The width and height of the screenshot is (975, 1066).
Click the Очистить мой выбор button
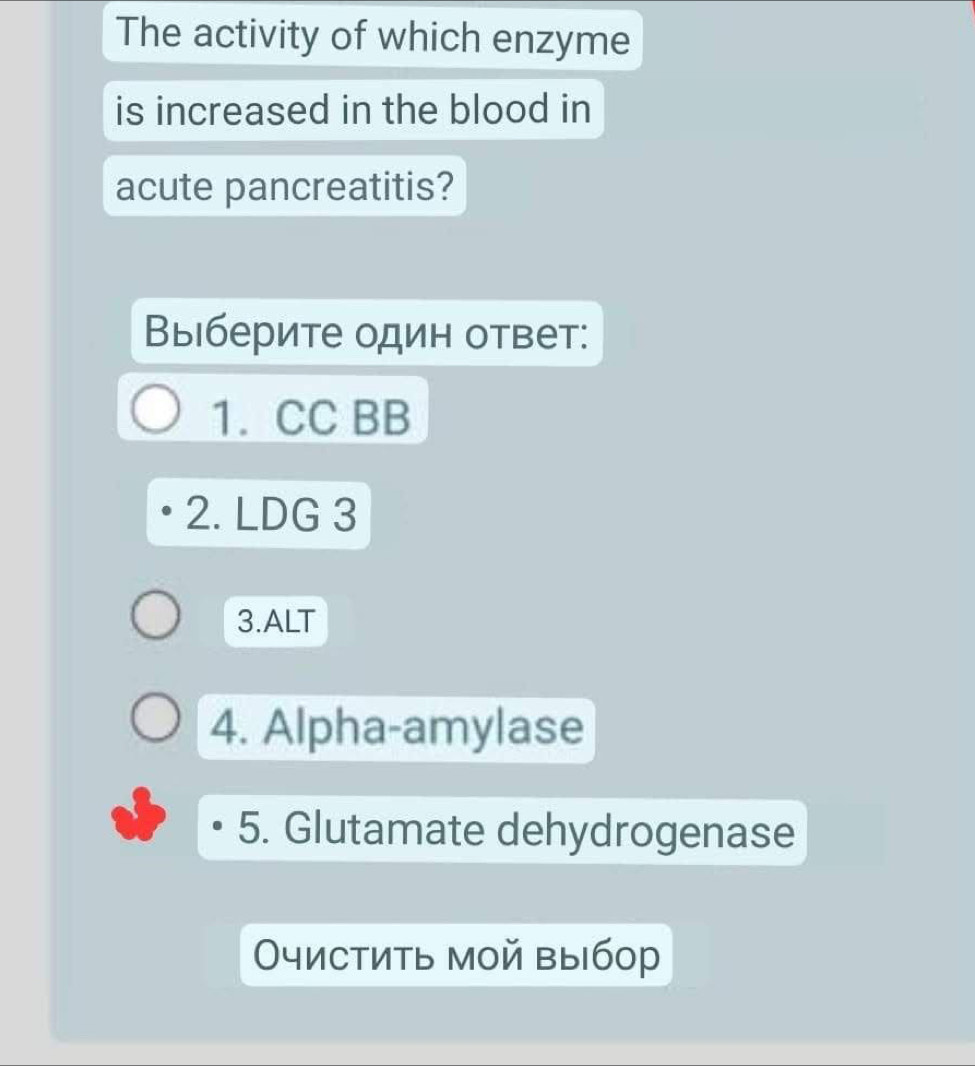pyautogui.click(x=455, y=955)
